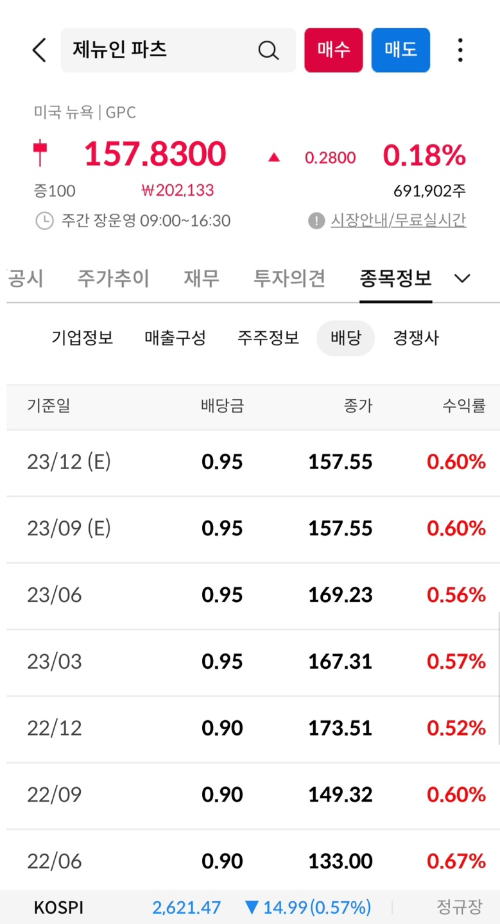The height and width of the screenshot is (924, 500).
Task: Select the 주주정보 chip
Action: 268,338
